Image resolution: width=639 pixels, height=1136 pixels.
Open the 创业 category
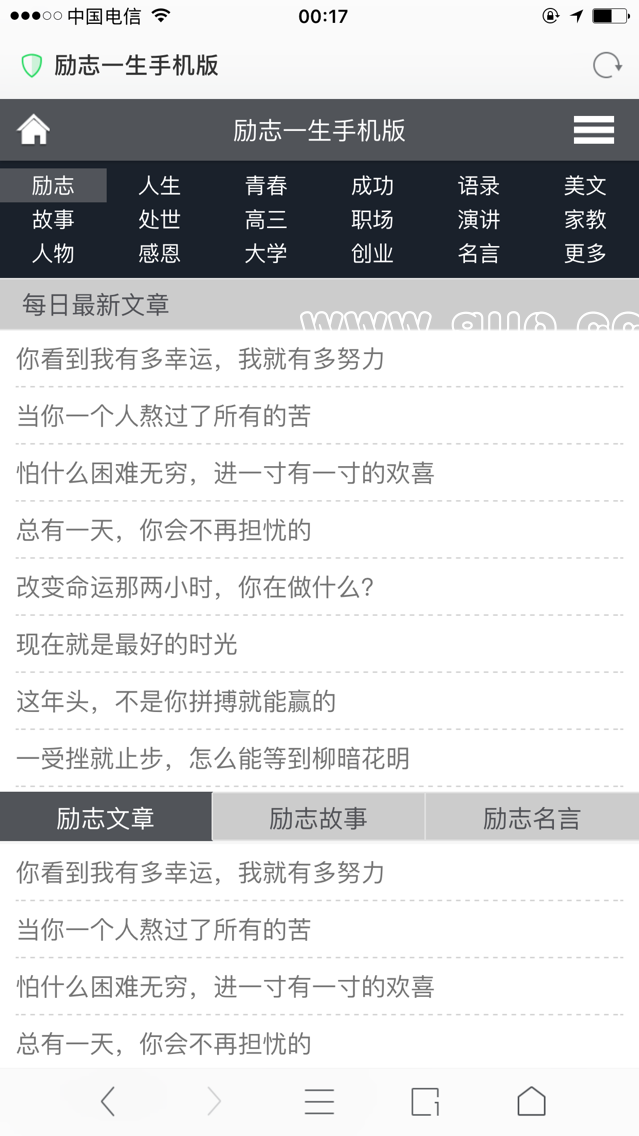click(x=372, y=254)
